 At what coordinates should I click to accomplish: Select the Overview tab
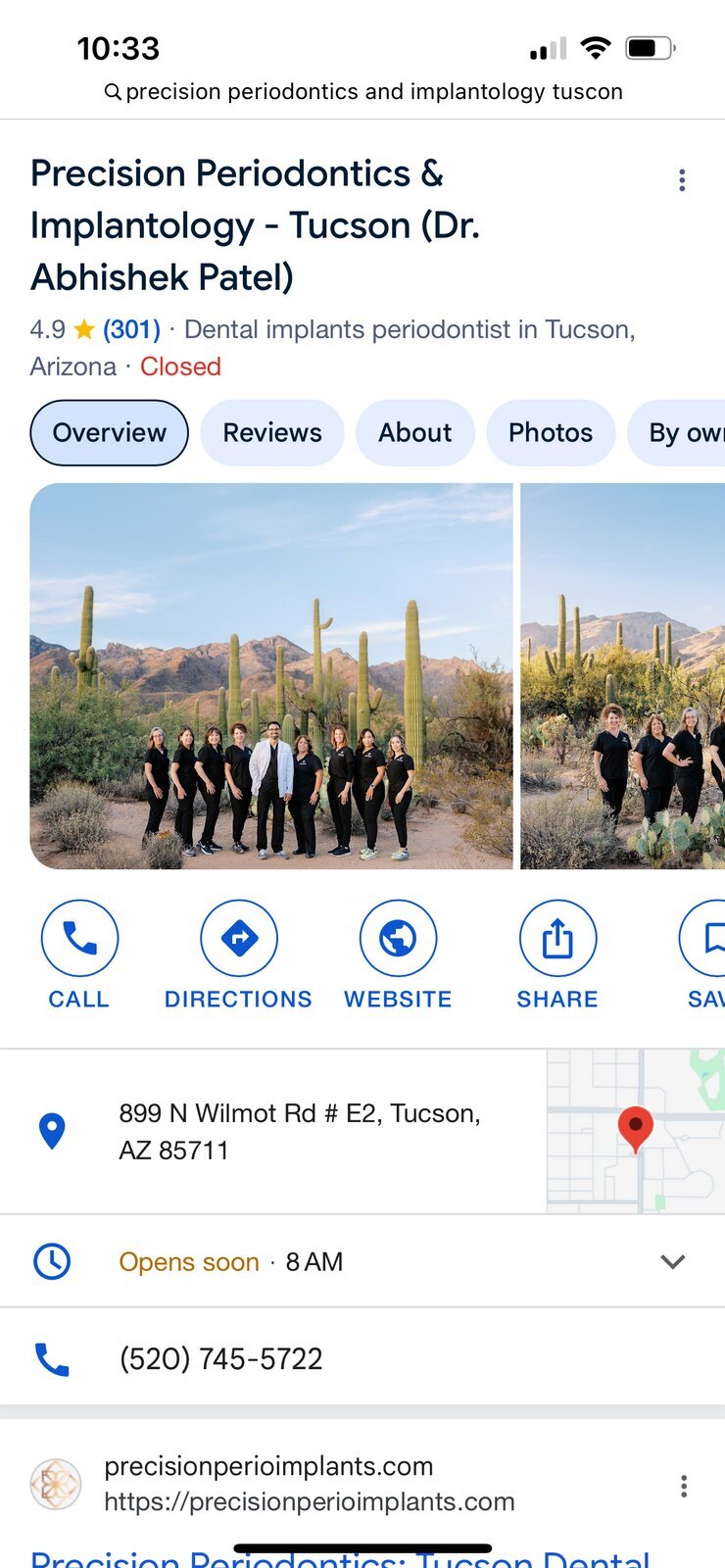click(109, 433)
